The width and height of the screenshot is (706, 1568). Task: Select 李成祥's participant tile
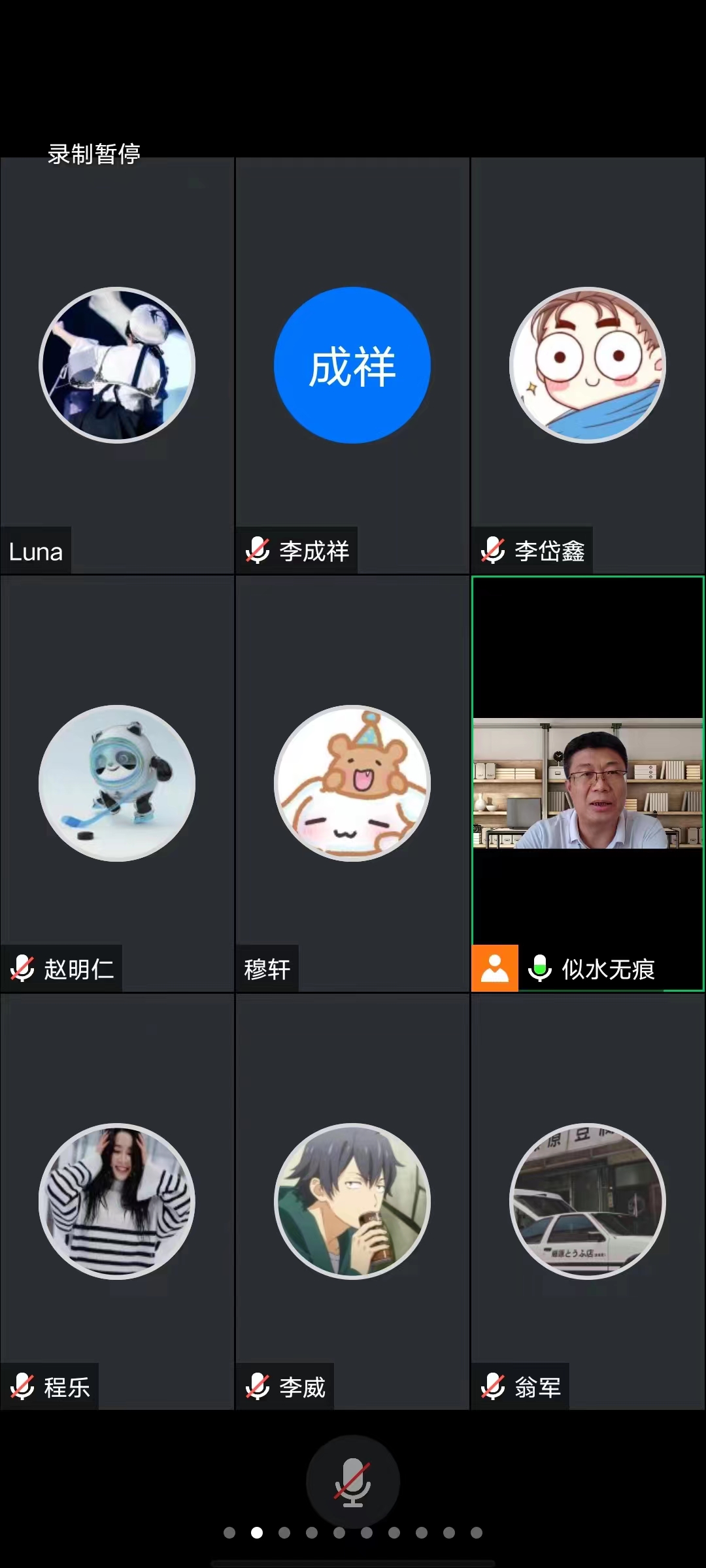(352, 366)
